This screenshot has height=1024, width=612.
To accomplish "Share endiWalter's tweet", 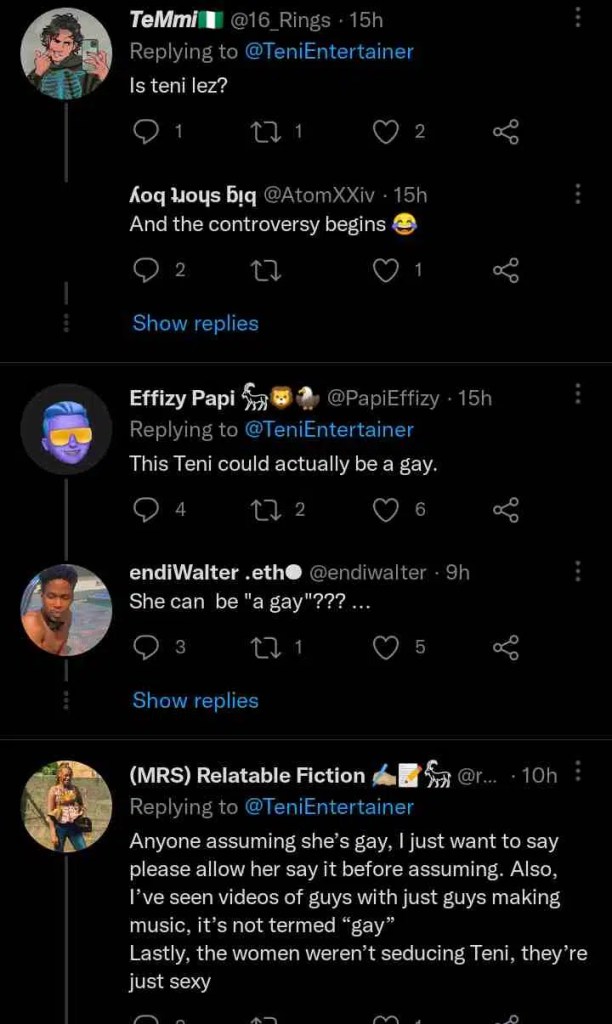I will click(x=506, y=647).
